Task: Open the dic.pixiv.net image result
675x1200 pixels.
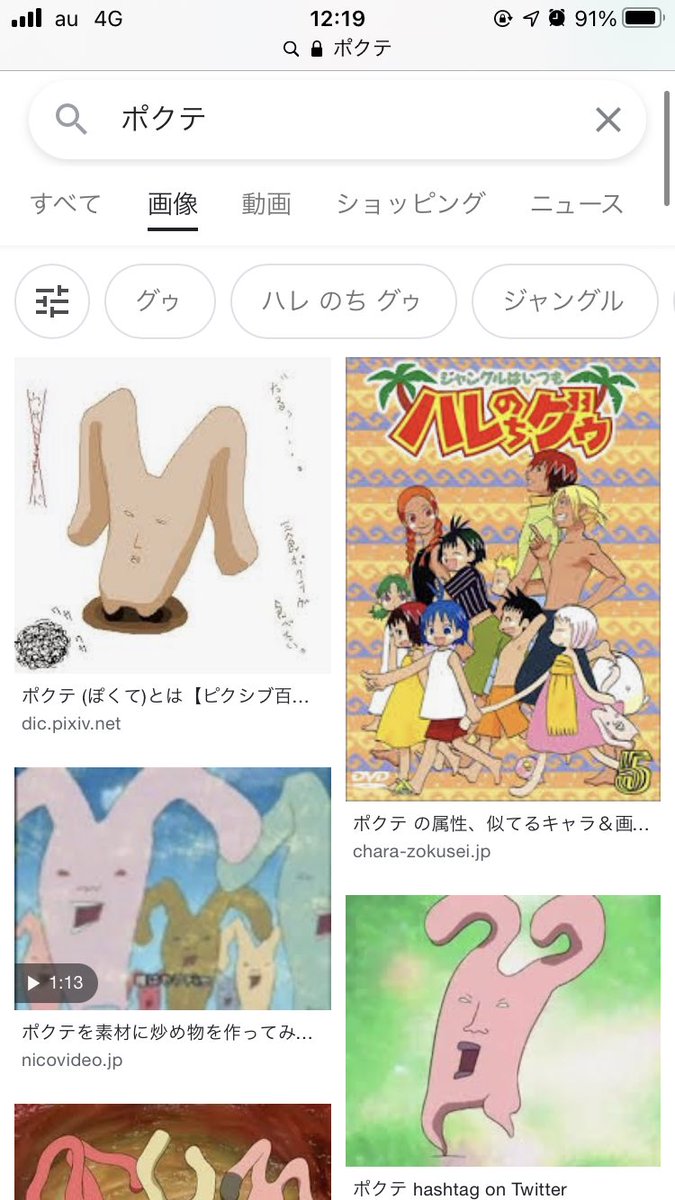Action: 172,515
